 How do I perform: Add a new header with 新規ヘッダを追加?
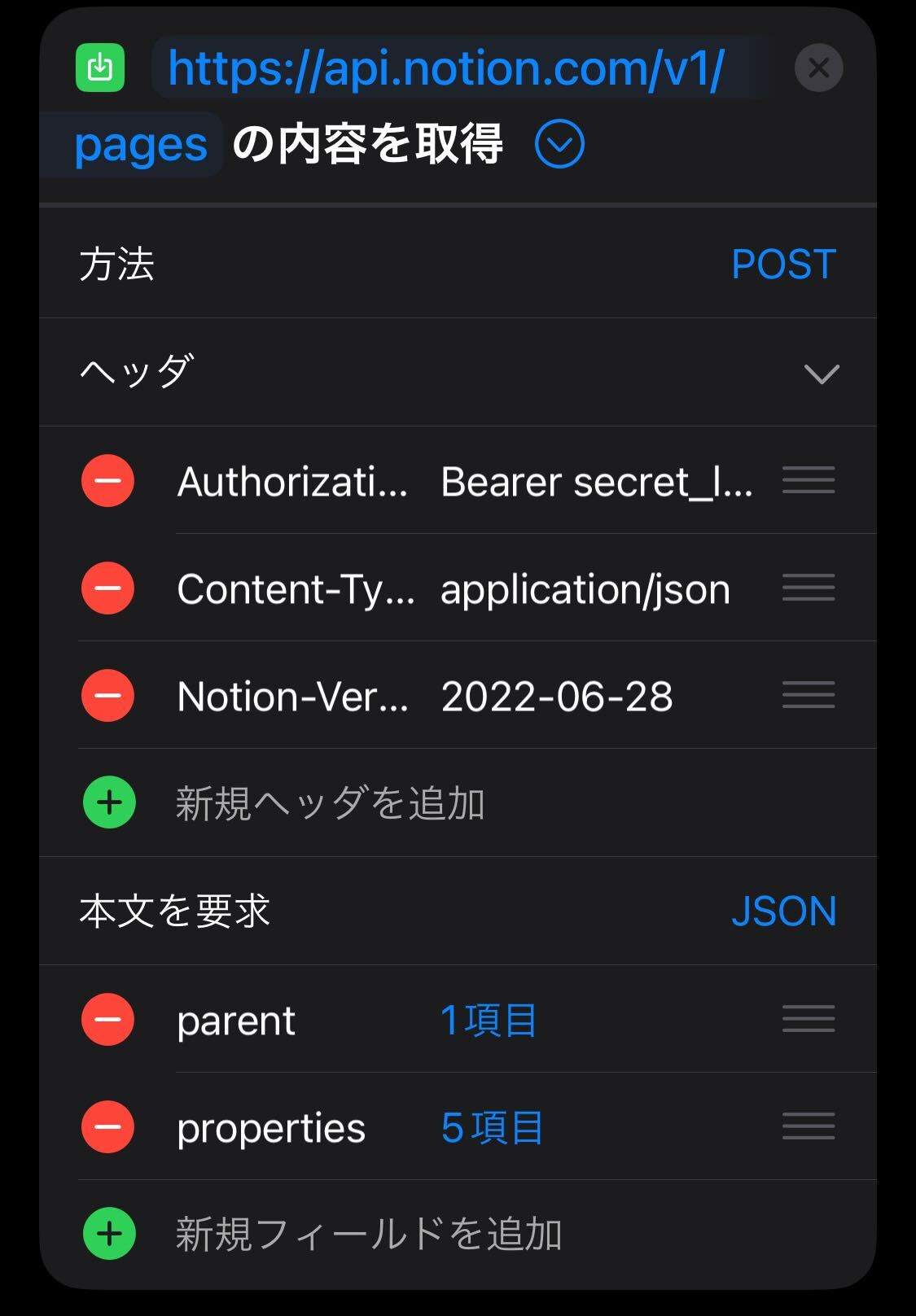330,803
